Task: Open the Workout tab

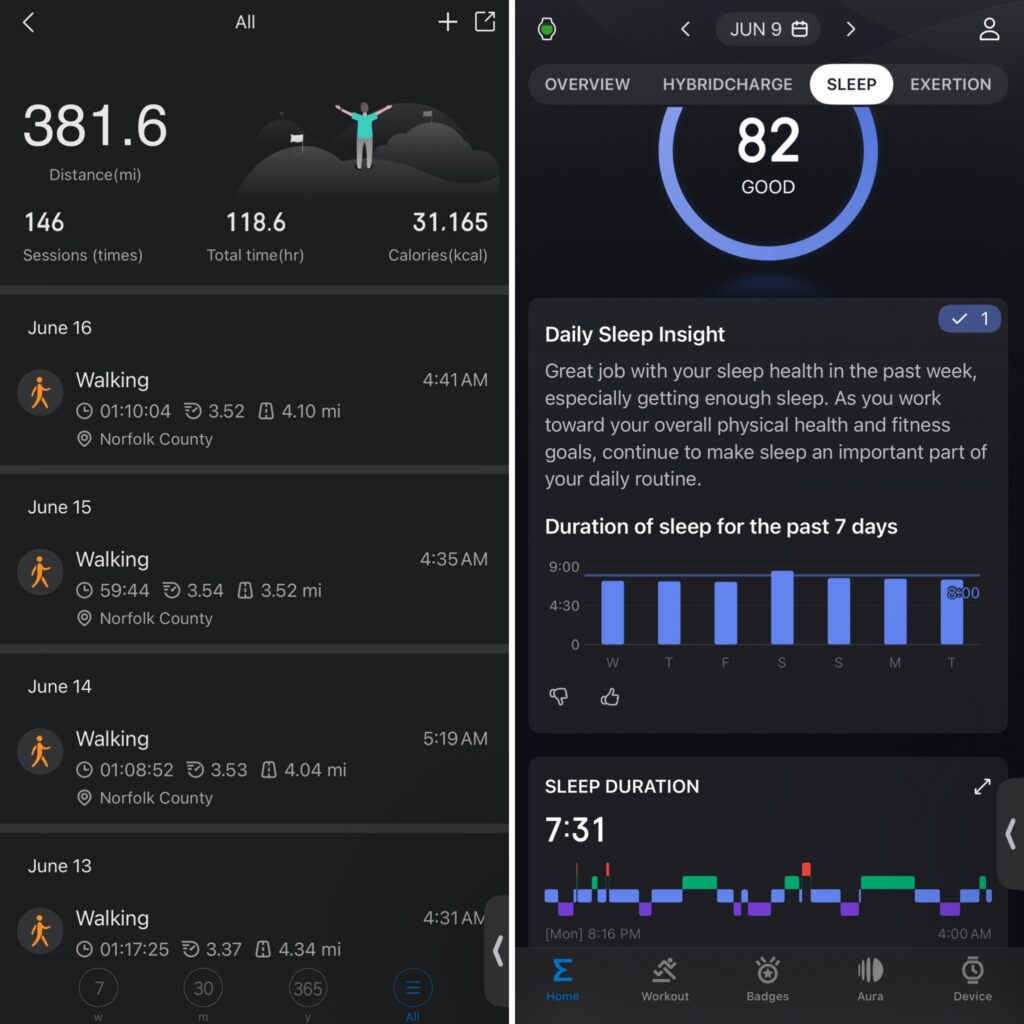Action: point(664,979)
